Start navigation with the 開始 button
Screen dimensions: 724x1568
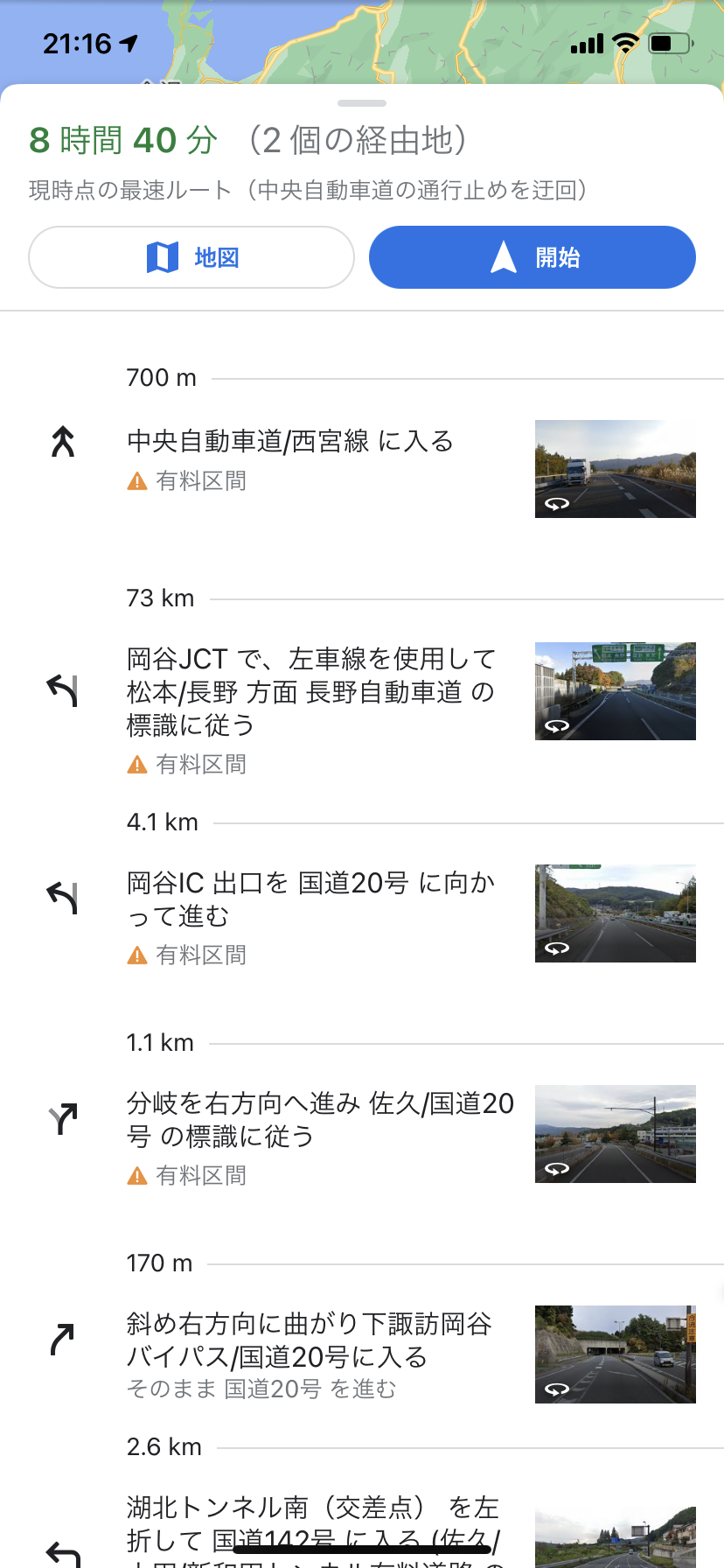click(x=532, y=257)
